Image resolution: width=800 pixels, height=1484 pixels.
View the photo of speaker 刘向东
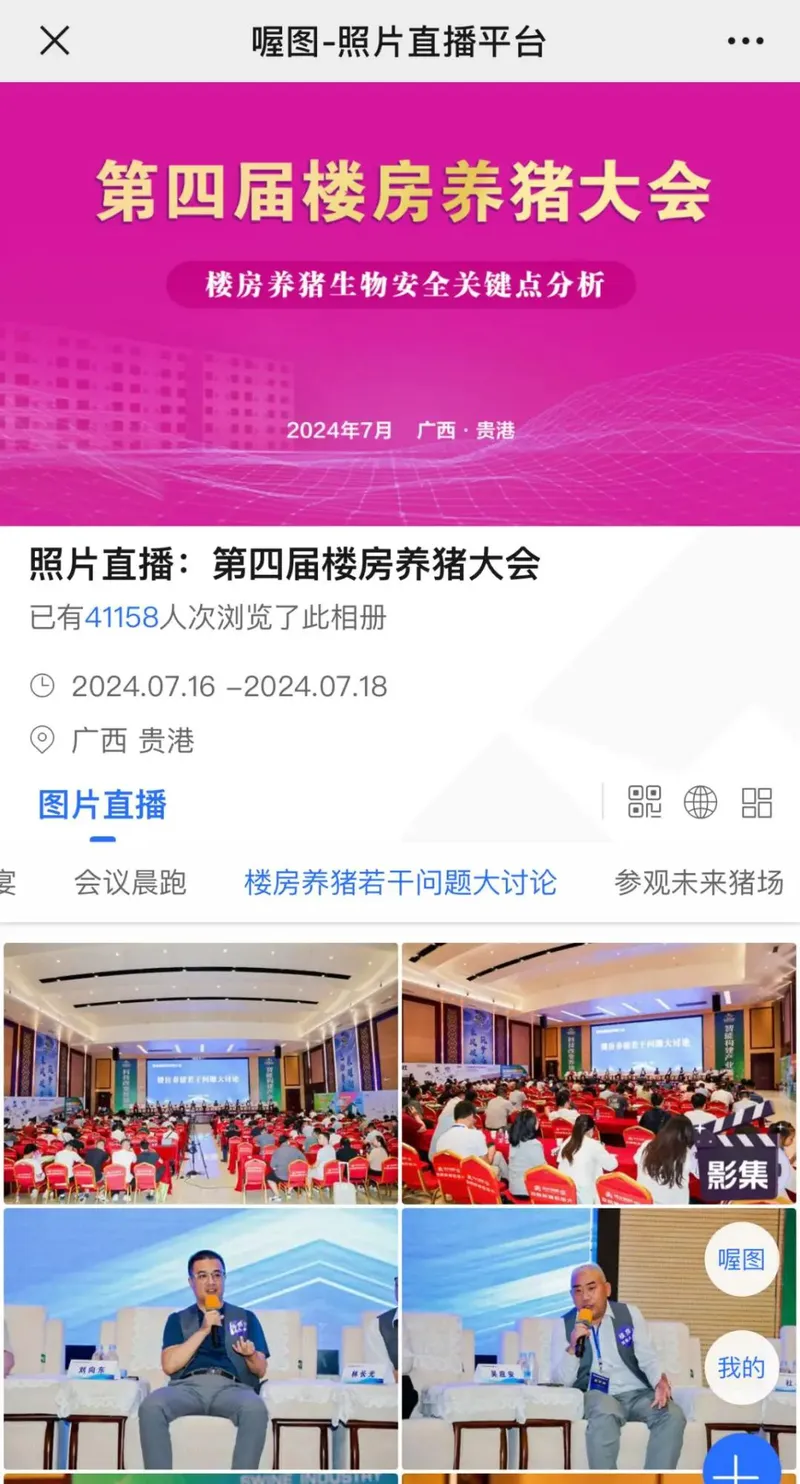pyautogui.click(x=200, y=1338)
